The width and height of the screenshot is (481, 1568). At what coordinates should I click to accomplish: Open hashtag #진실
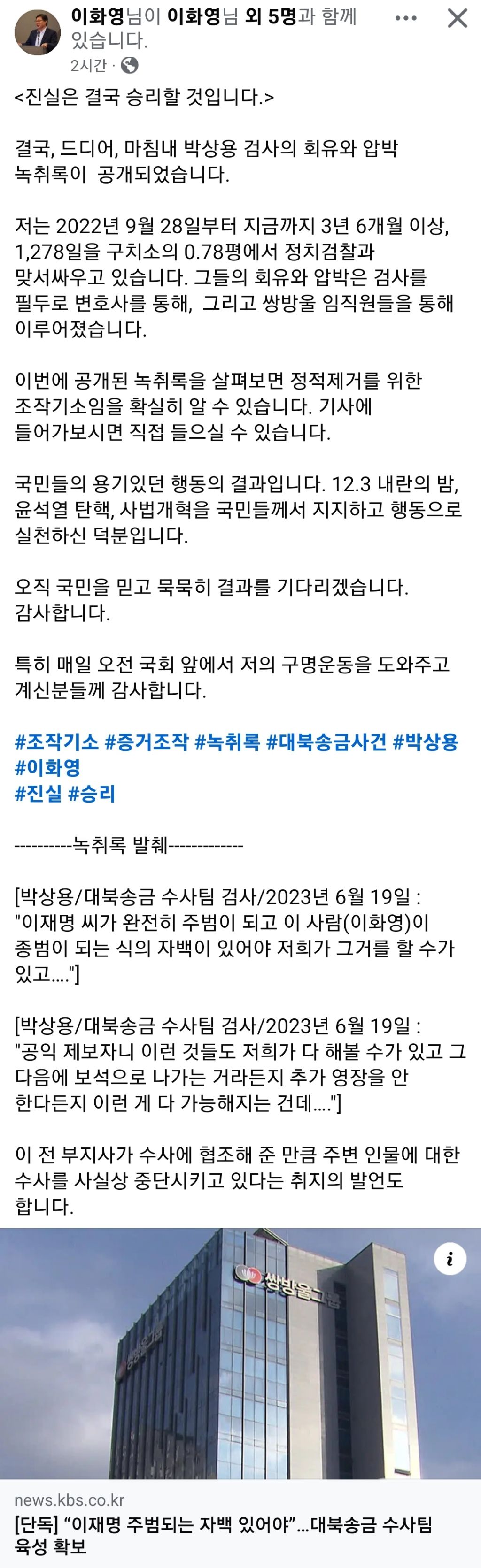tap(39, 793)
